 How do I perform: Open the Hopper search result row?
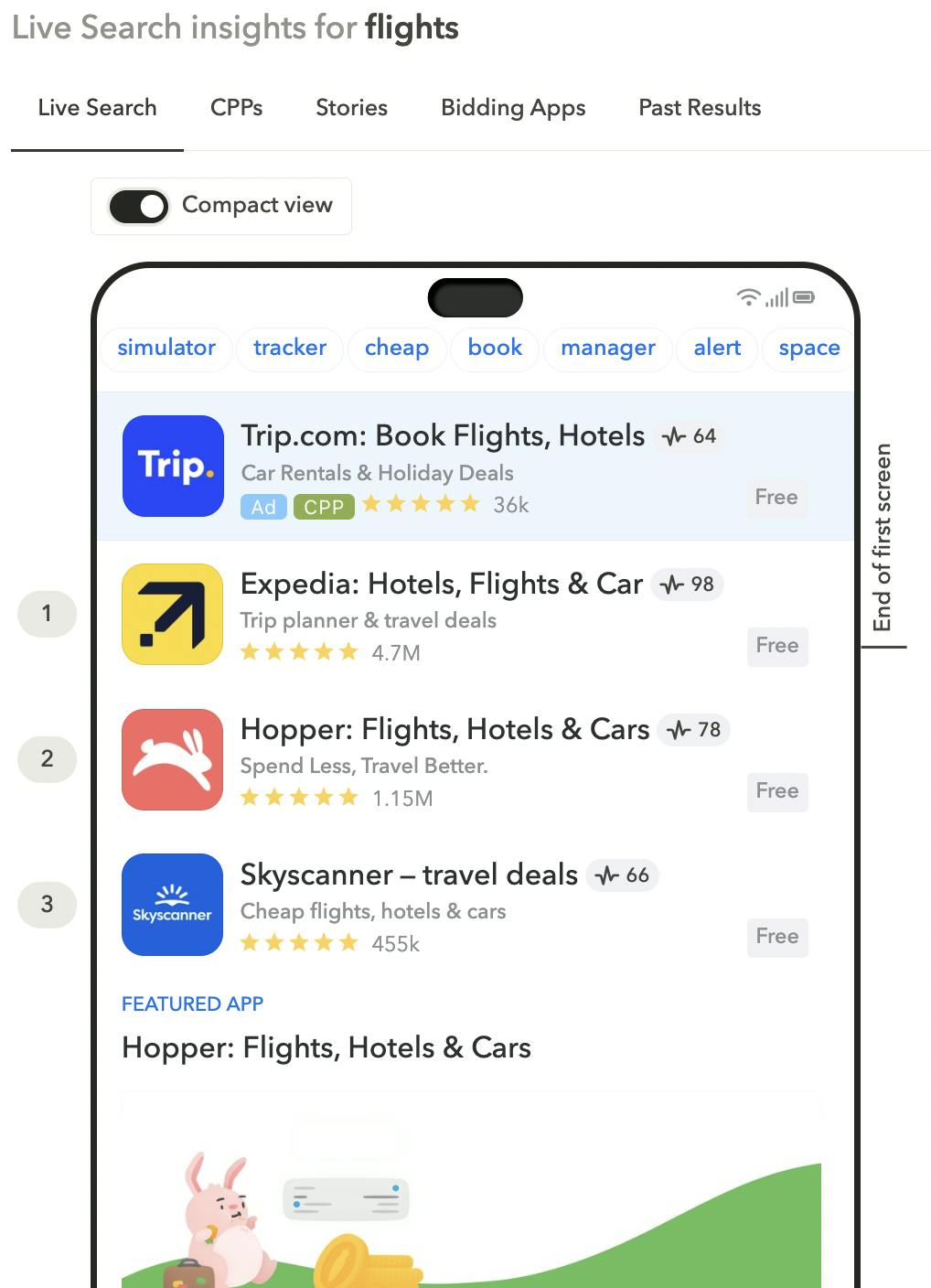pos(444,730)
